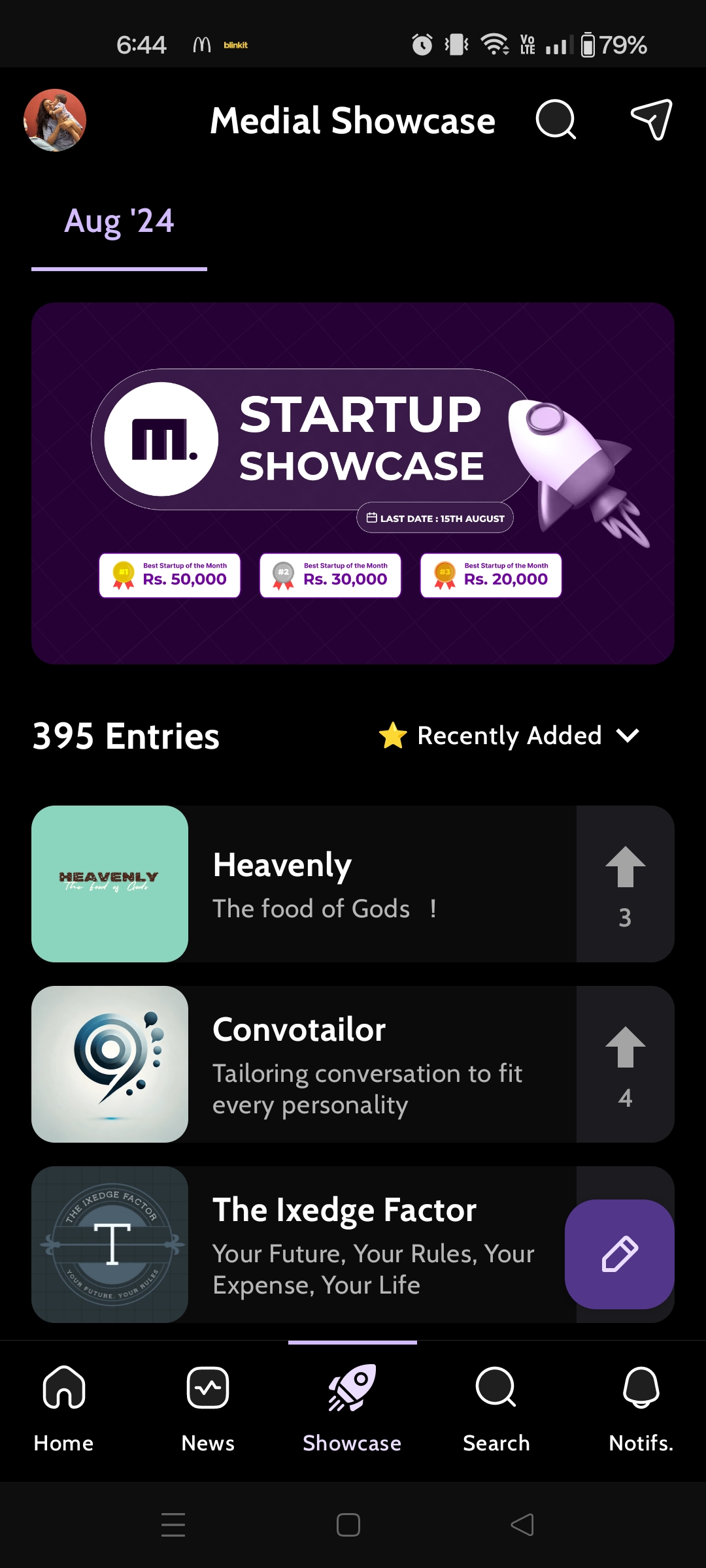Go to the Home tab
Screen dimensions: 706x1568
tap(64, 1405)
